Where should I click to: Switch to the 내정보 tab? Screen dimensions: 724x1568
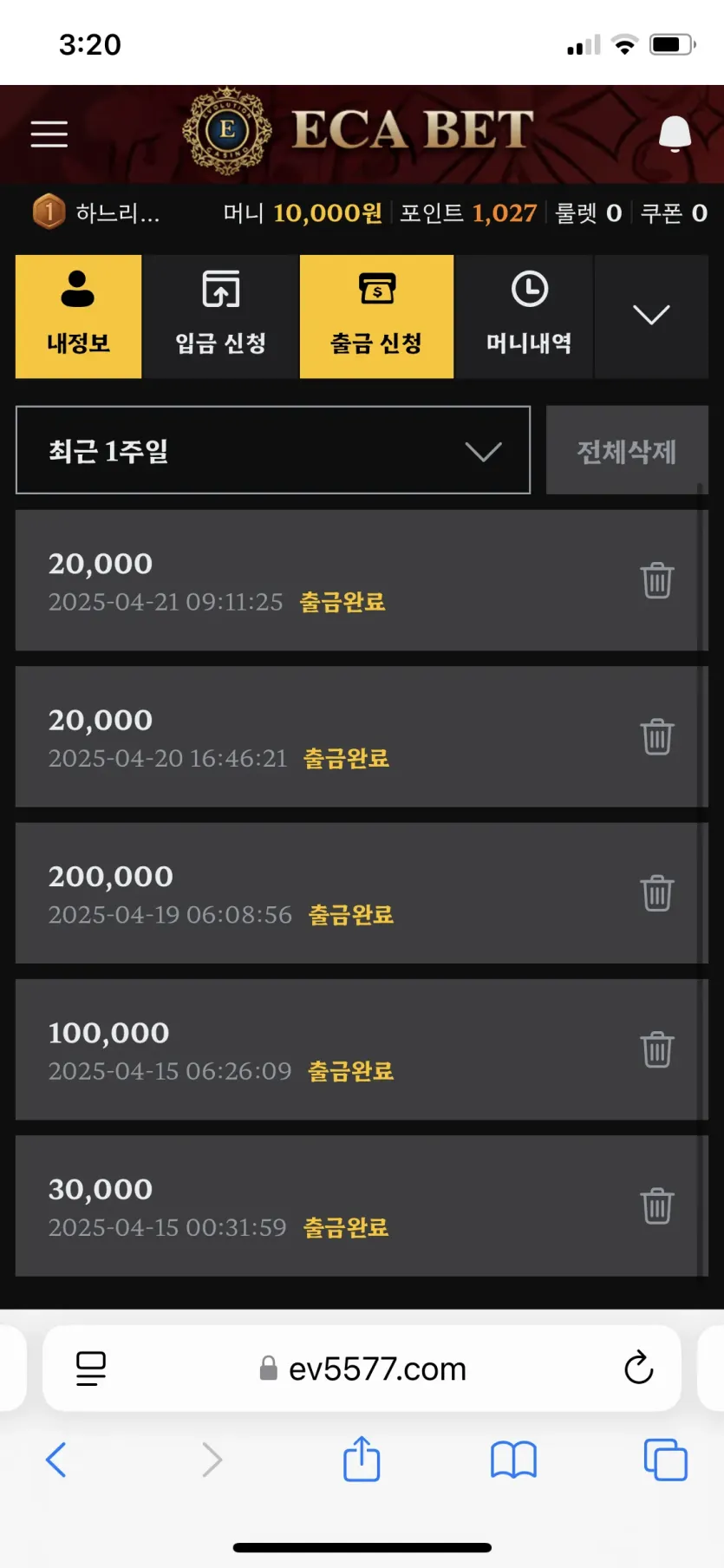point(78,317)
